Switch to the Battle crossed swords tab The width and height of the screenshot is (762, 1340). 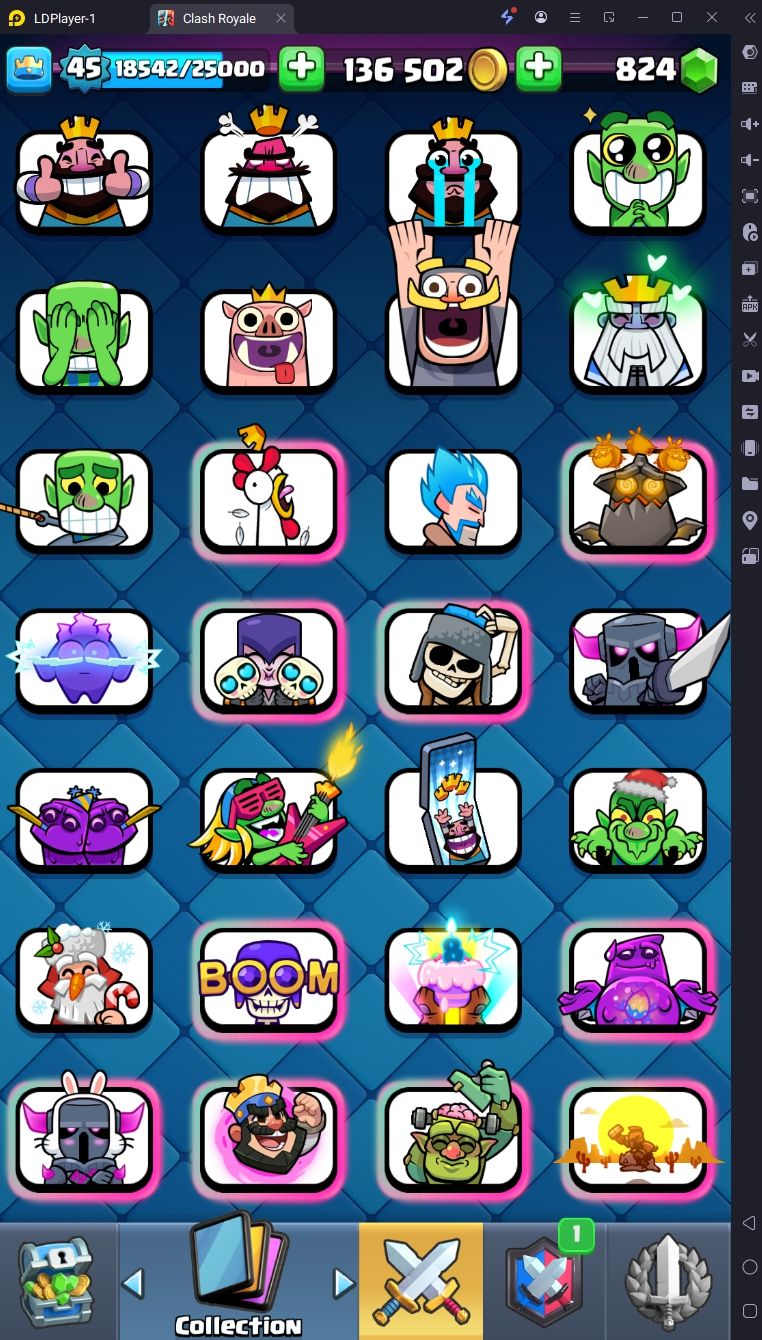tap(421, 1281)
